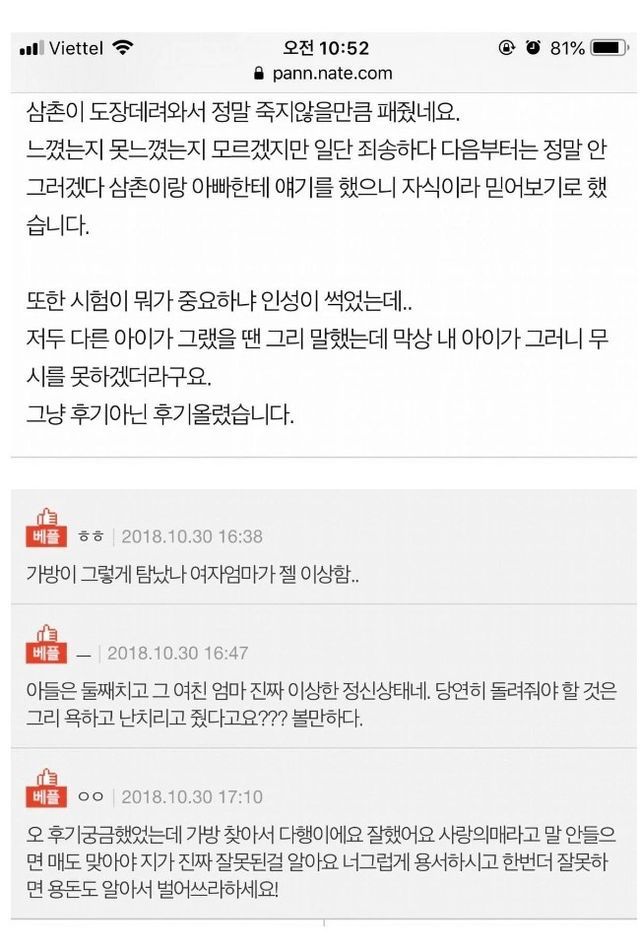Tap the pann.nate.com address bar
640x935 pixels.
point(325,73)
